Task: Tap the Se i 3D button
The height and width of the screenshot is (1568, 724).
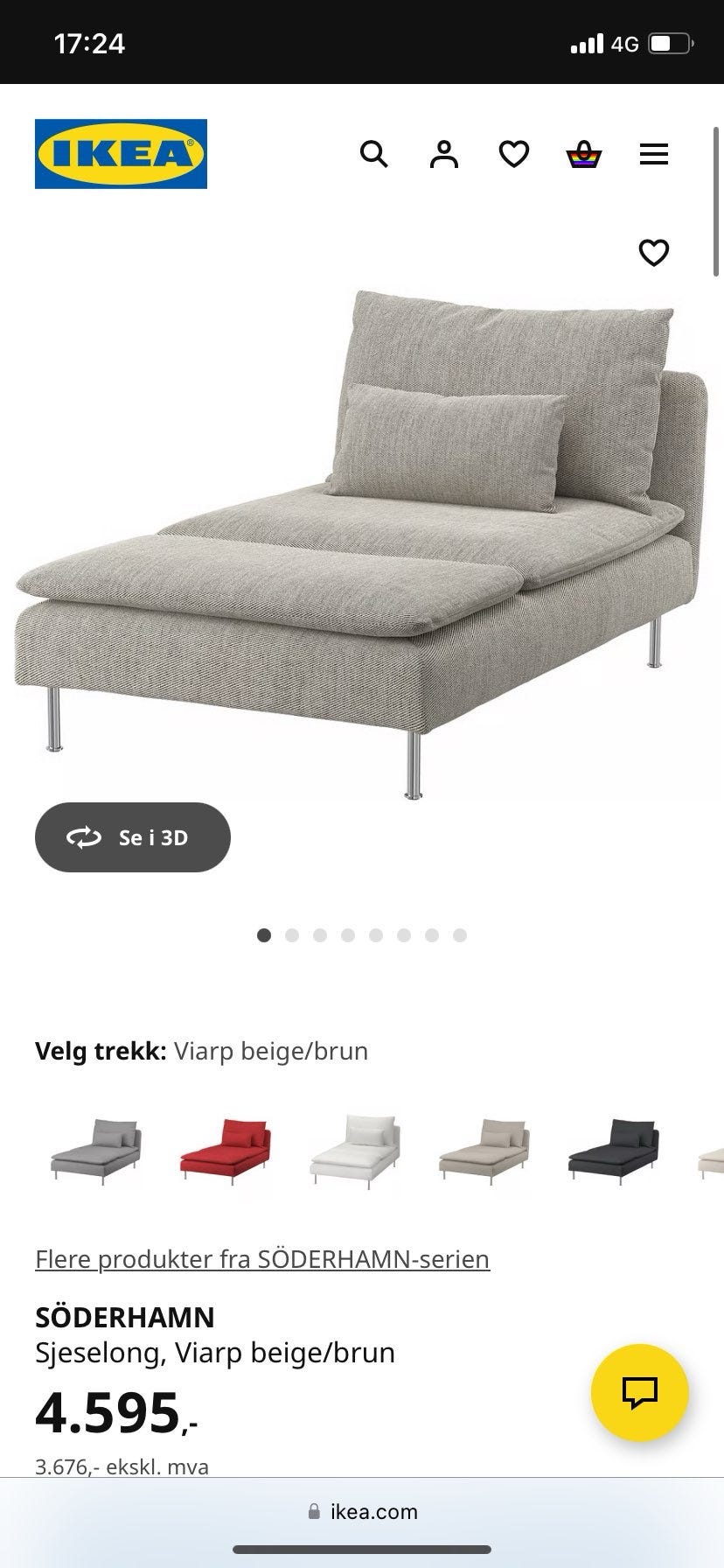Action: click(133, 837)
